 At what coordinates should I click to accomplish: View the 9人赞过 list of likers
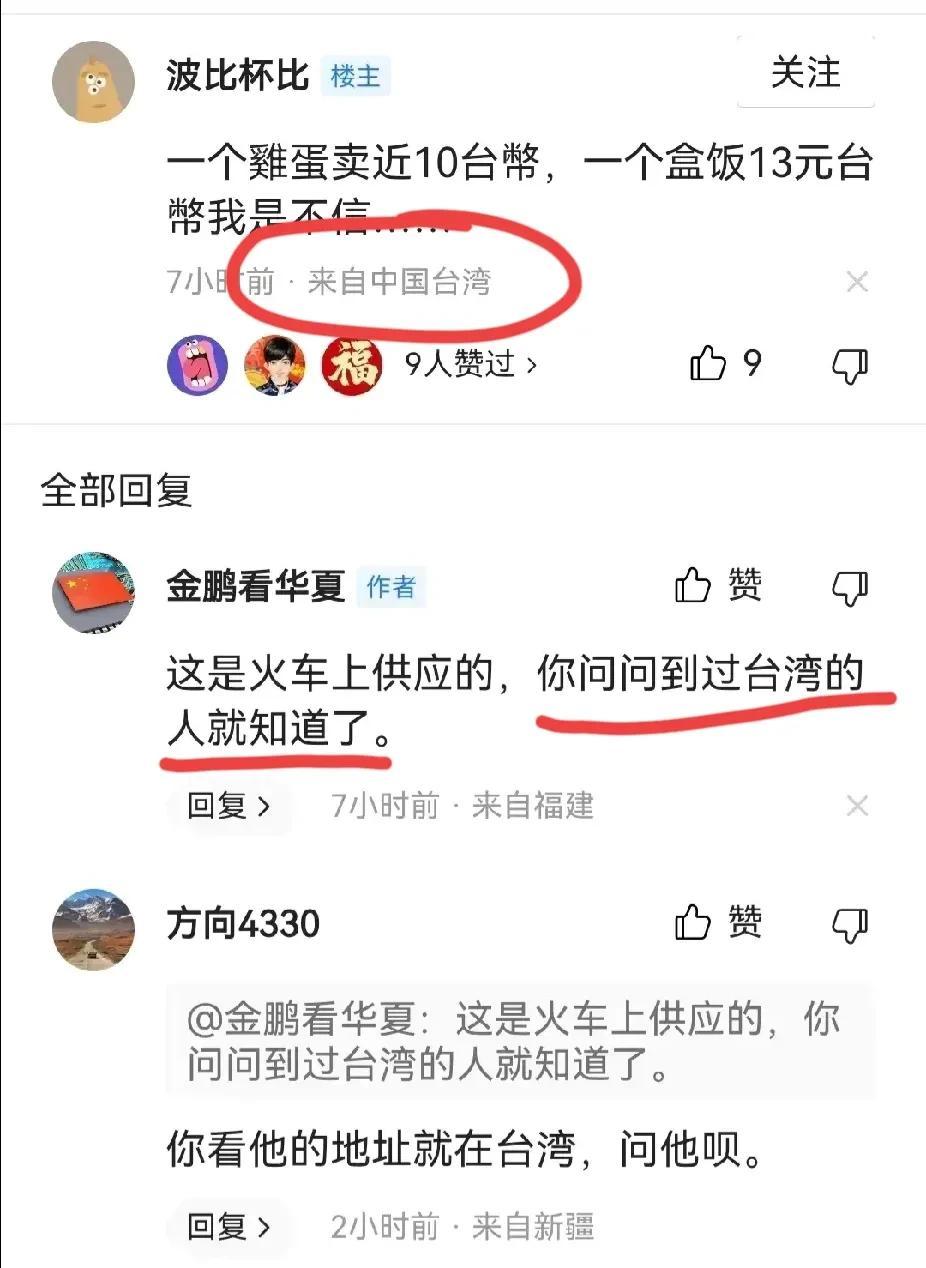pos(470,365)
